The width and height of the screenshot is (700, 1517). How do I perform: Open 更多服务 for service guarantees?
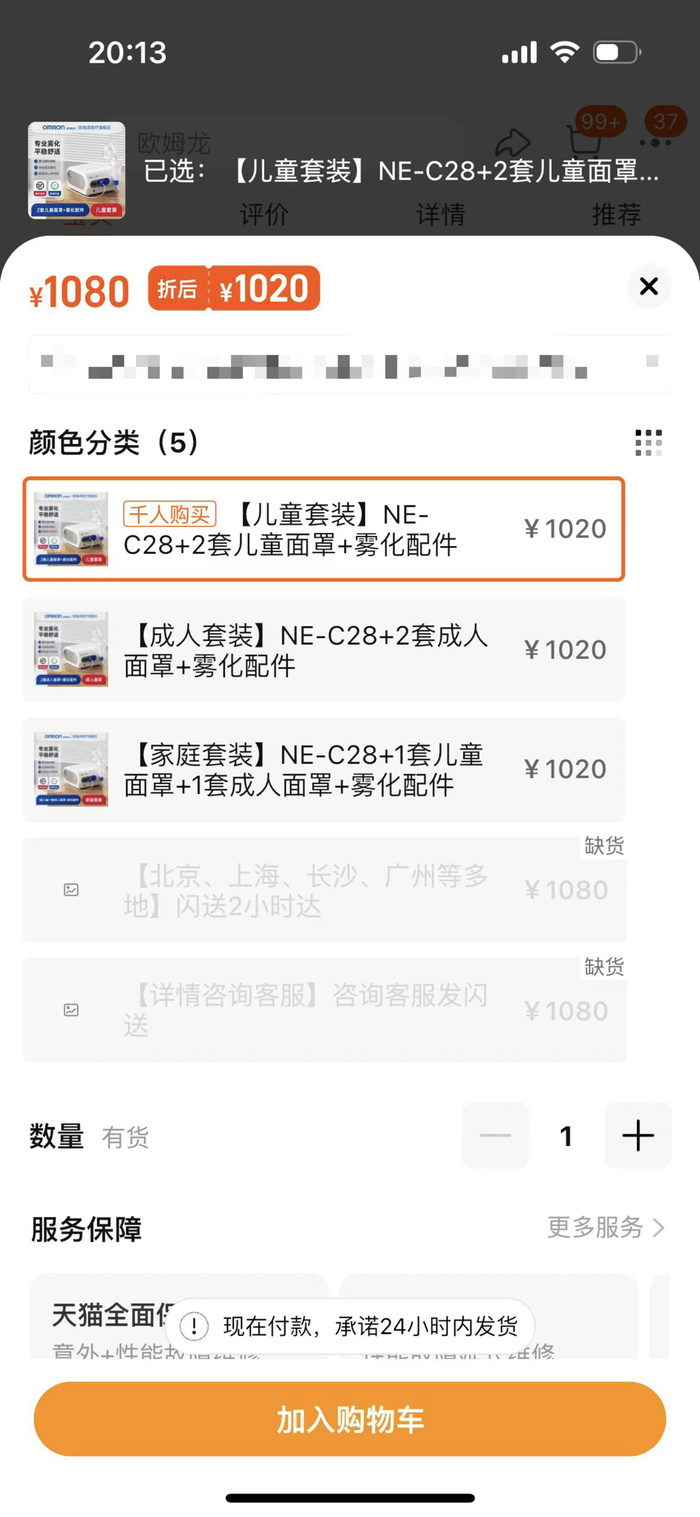click(x=605, y=1227)
